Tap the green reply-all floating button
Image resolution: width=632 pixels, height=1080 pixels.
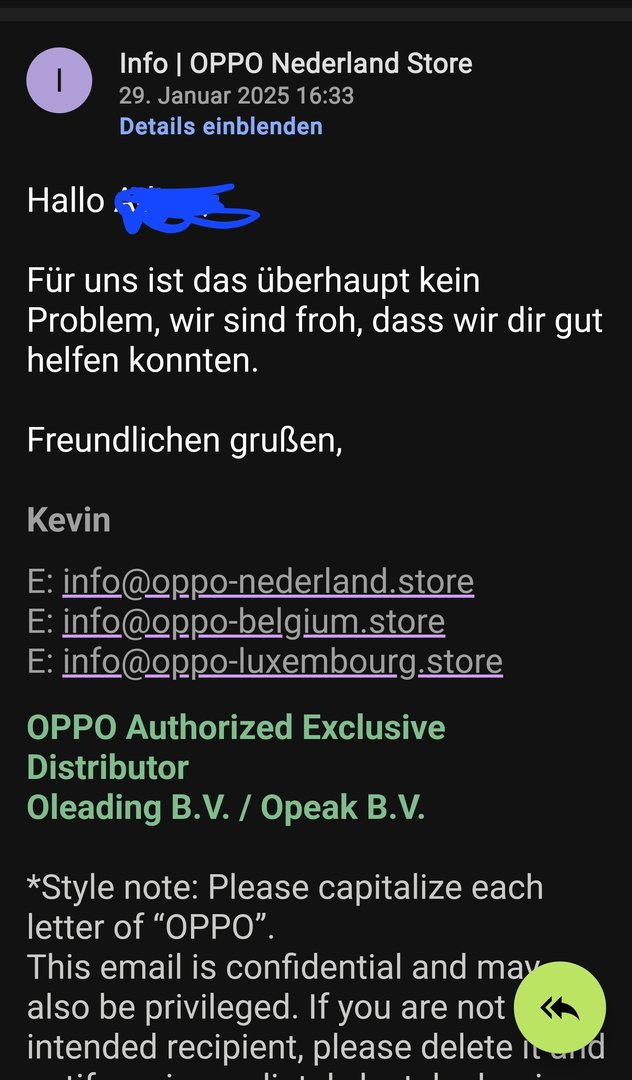[x=560, y=1007]
